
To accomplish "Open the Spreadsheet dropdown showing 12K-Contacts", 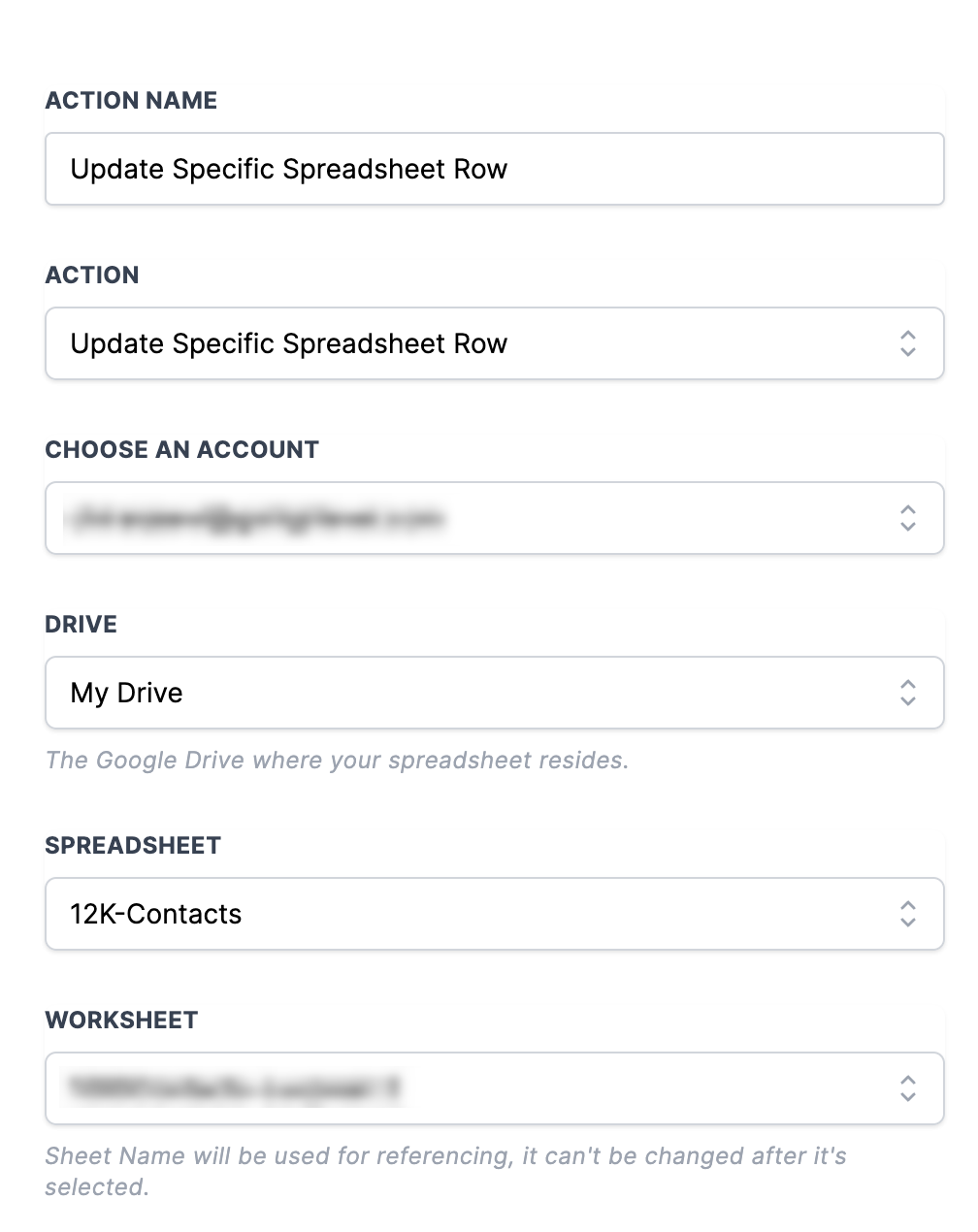I will [x=494, y=914].
